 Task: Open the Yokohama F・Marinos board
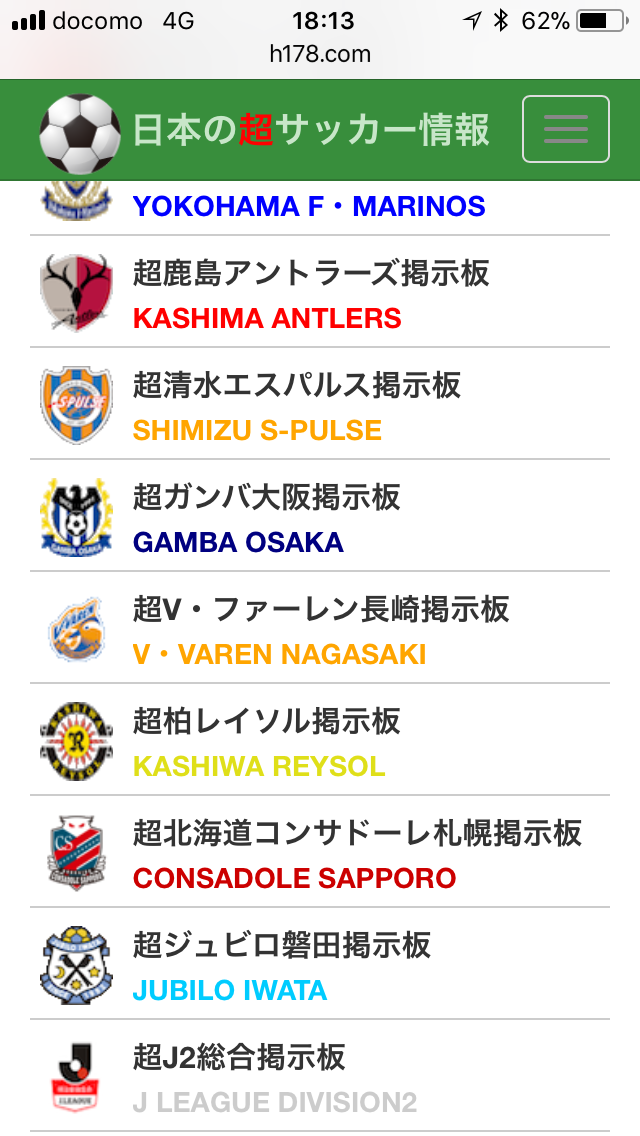click(x=320, y=207)
